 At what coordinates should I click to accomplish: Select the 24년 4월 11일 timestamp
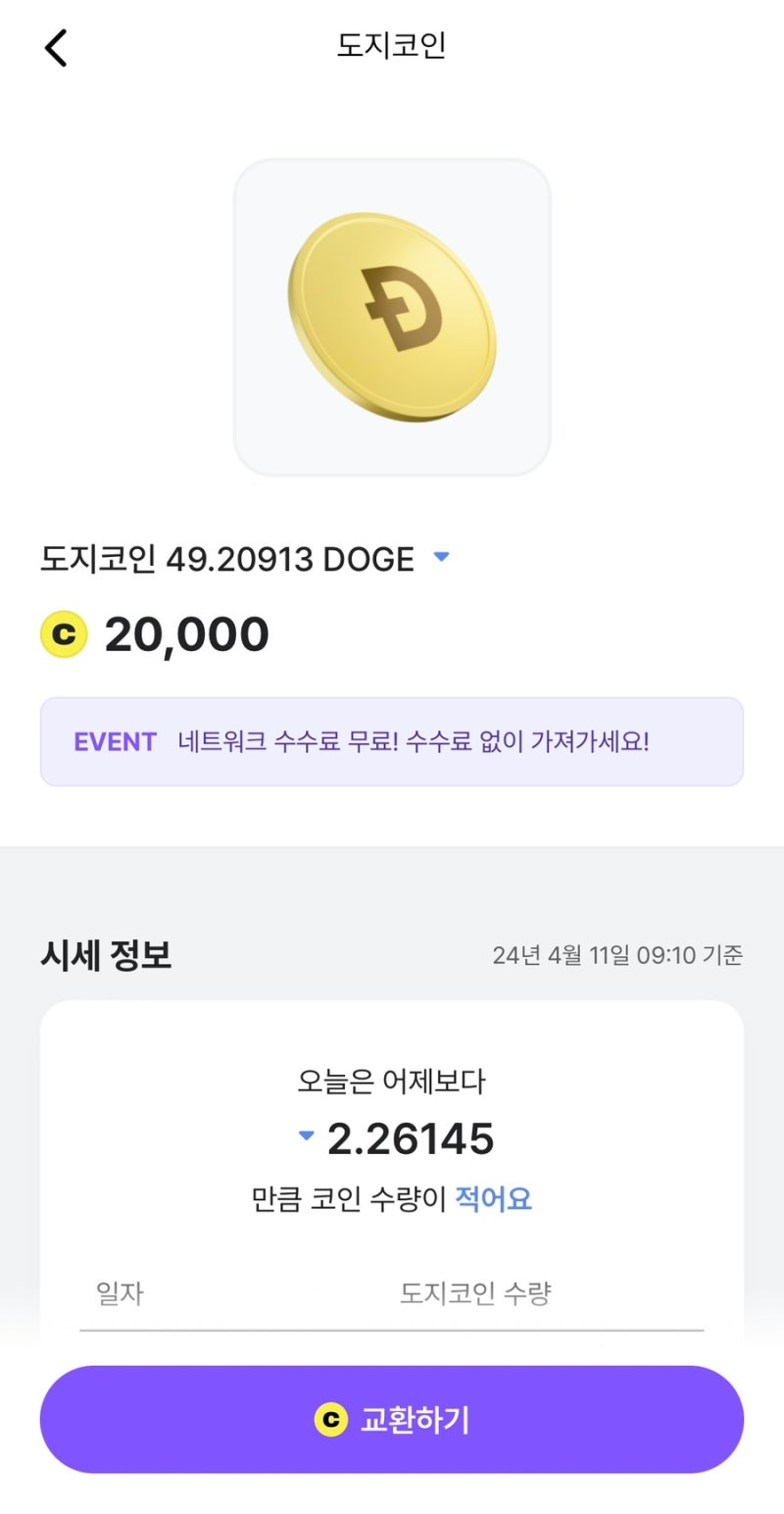616,952
